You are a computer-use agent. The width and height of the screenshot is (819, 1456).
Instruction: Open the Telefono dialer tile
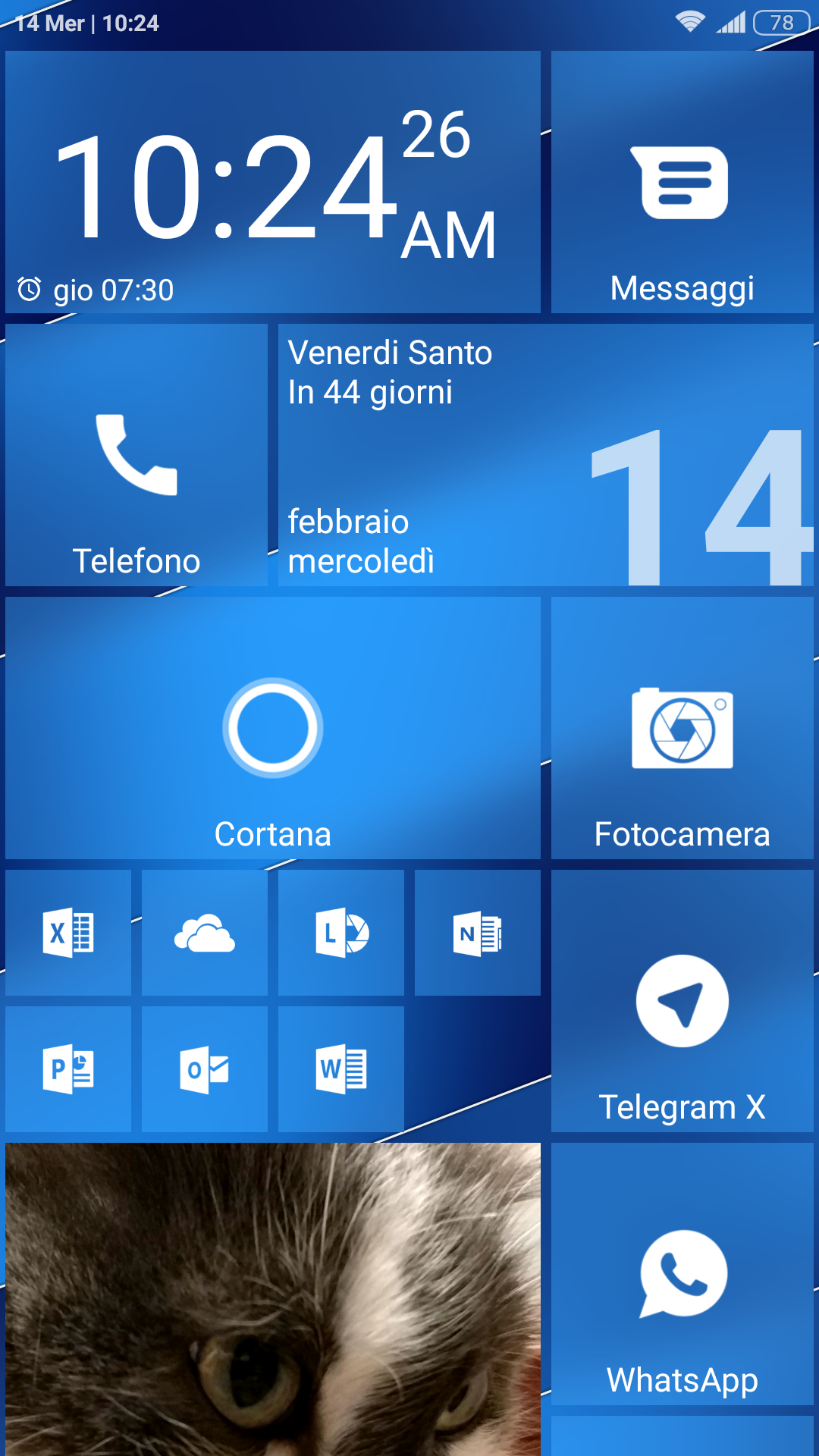[136, 455]
